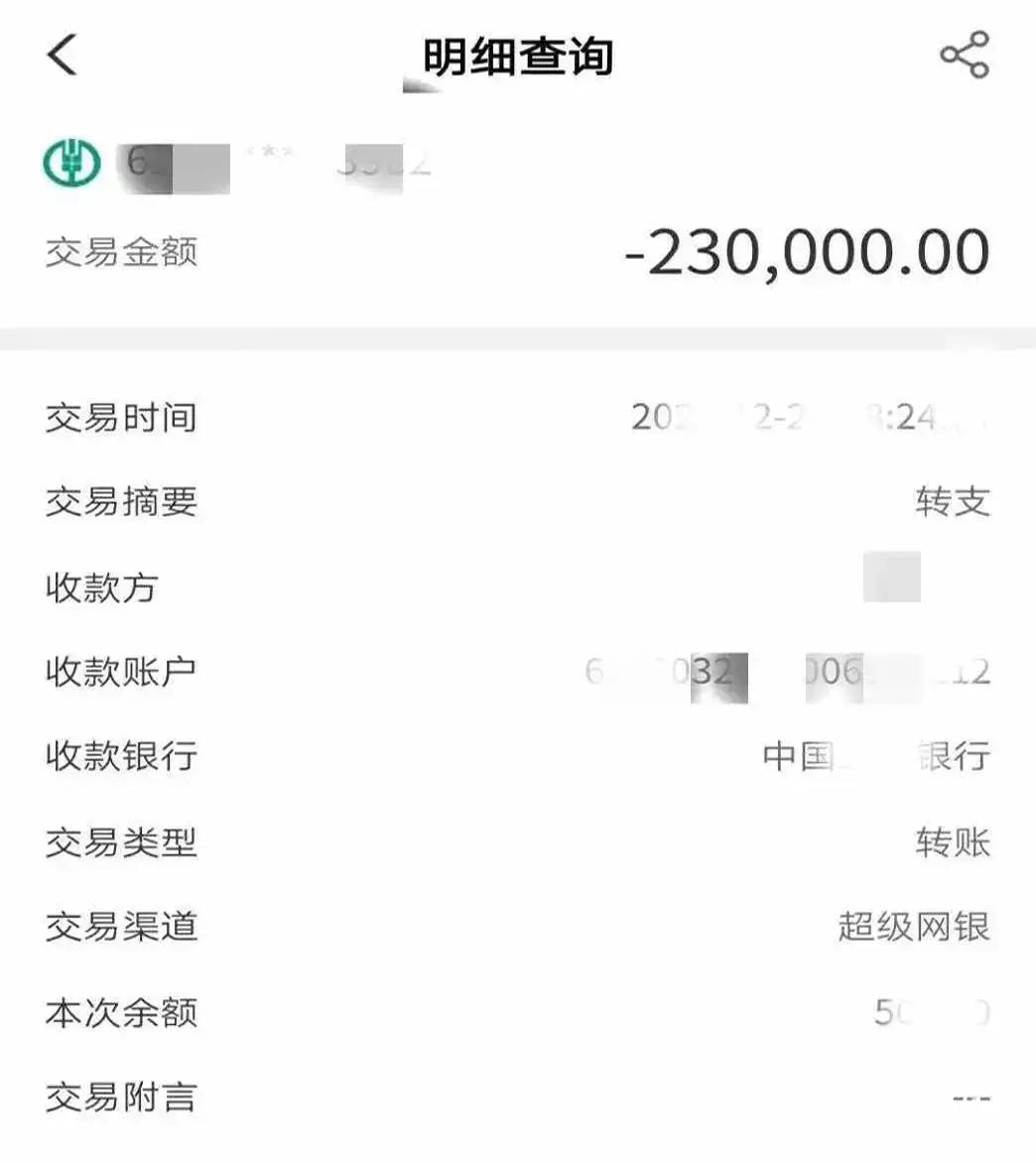Select the green bank emblem beside card number
Viewport: 1036px width, 1163px height.
69,162
